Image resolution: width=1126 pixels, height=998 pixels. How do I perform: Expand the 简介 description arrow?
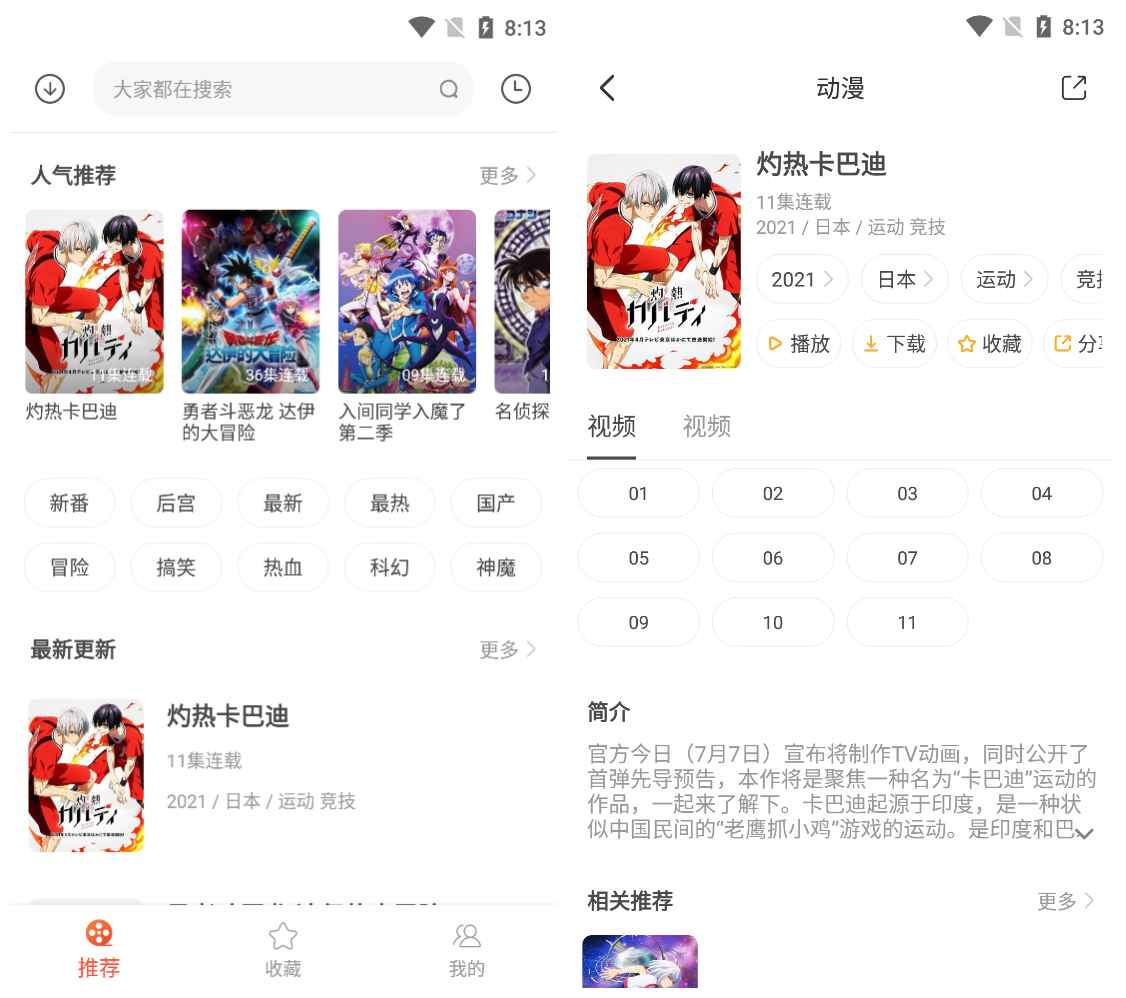(1083, 832)
